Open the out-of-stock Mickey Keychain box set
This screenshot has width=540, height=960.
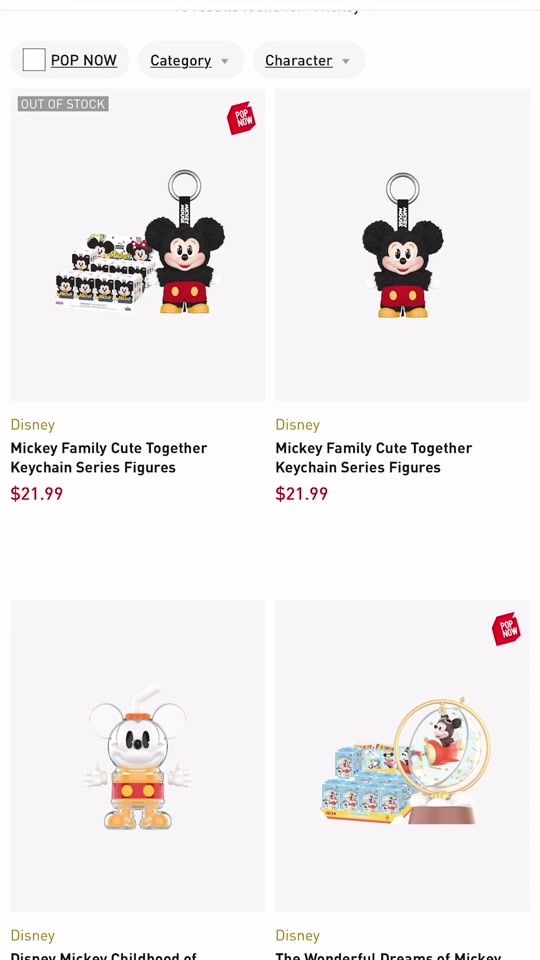(x=138, y=245)
